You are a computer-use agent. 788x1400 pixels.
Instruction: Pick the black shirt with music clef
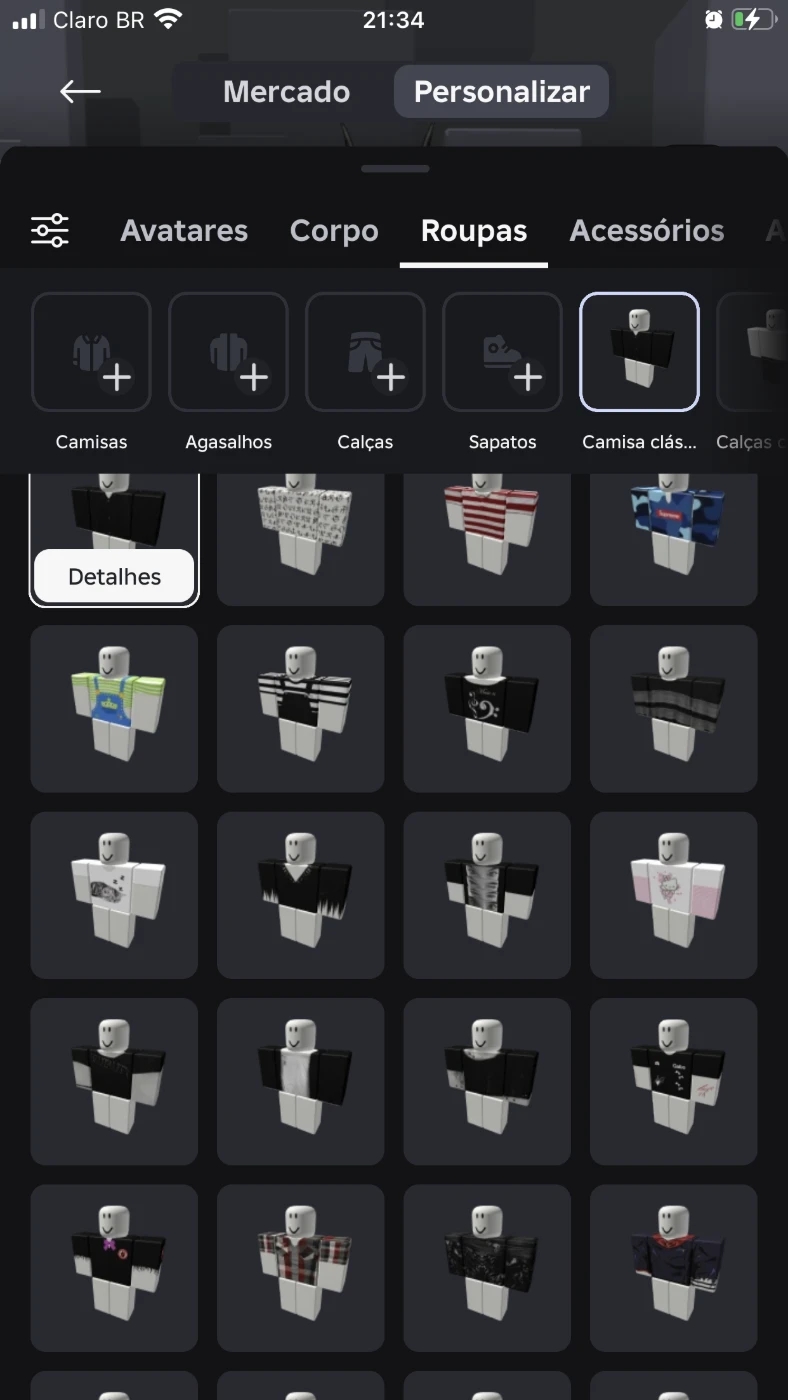click(486, 708)
